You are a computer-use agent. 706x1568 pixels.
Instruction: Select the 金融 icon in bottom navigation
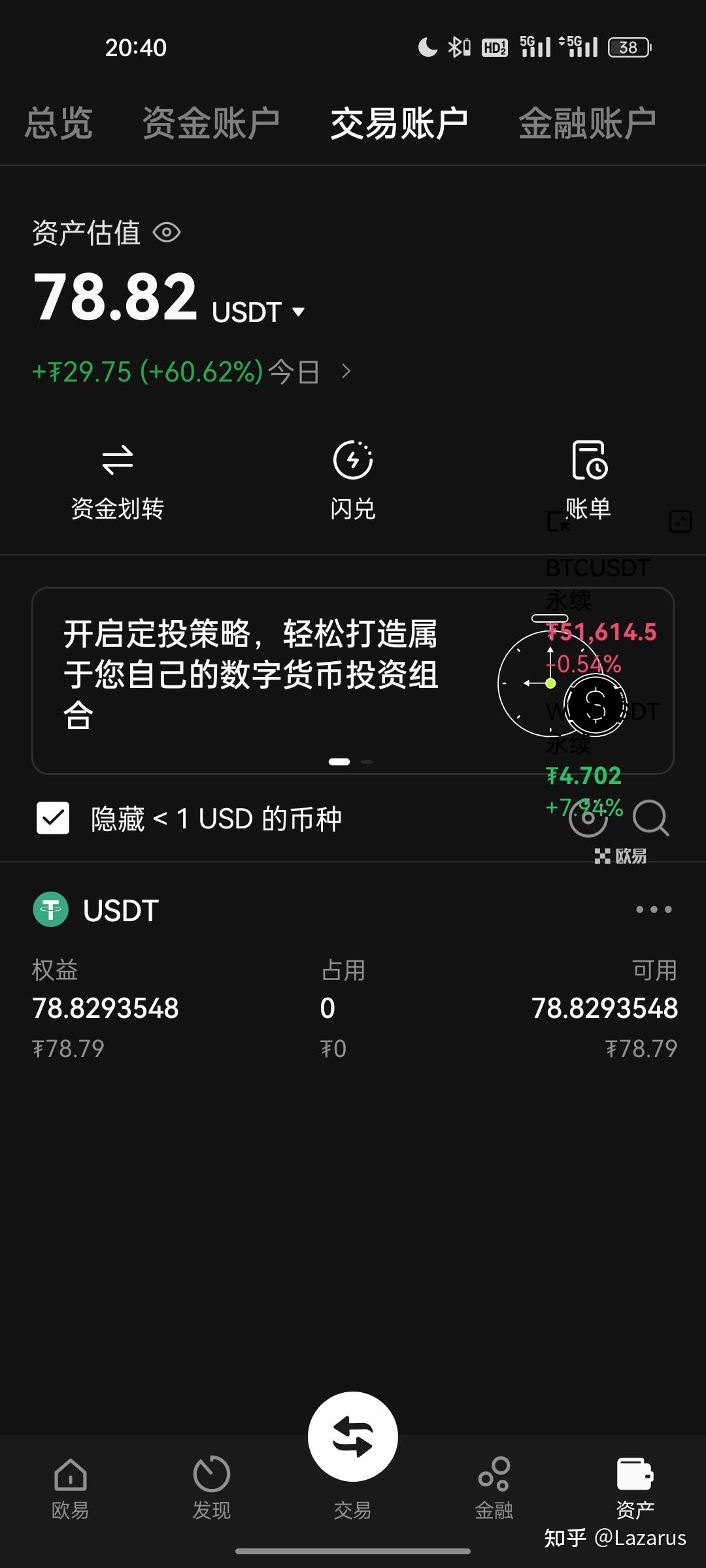[x=494, y=1474]
